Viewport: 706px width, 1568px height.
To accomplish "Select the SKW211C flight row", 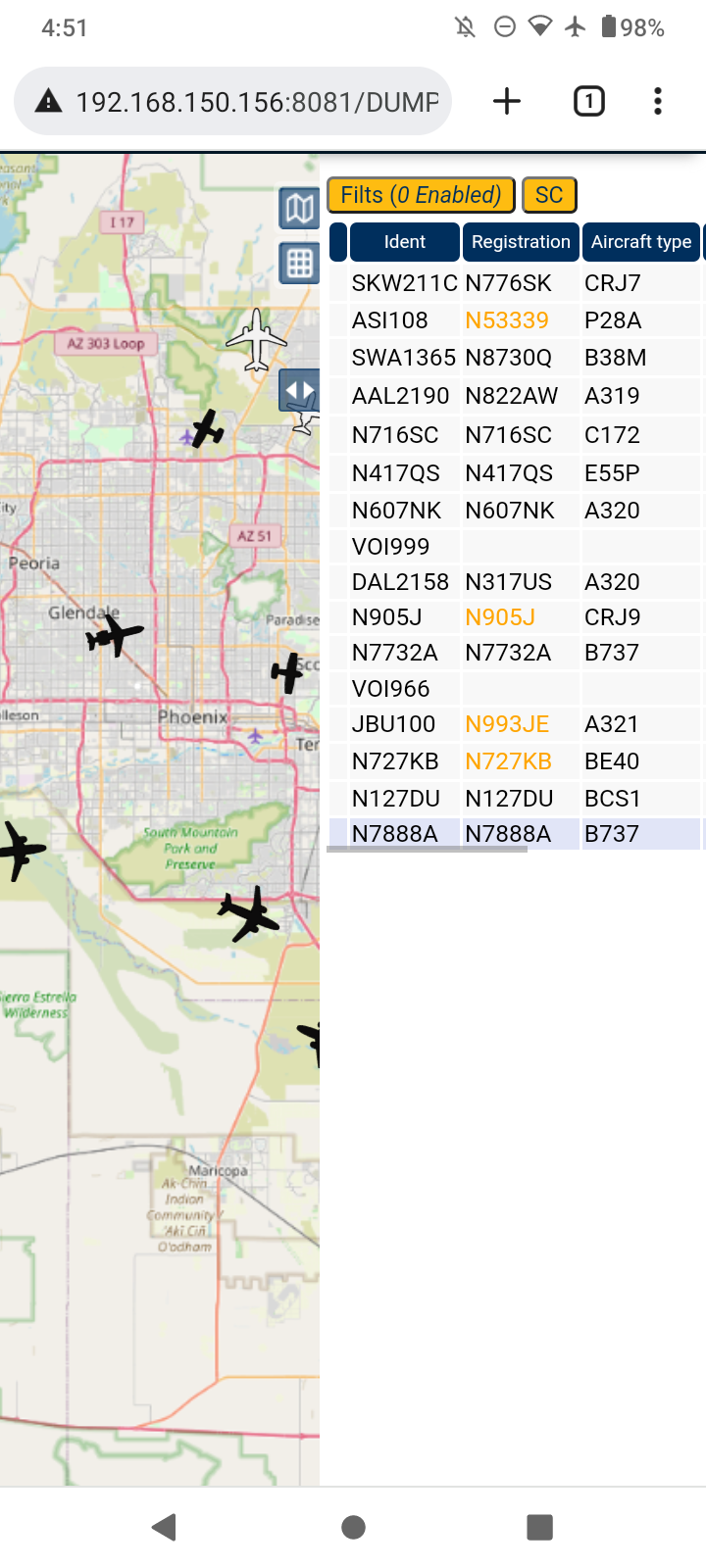I will (516, 283).
